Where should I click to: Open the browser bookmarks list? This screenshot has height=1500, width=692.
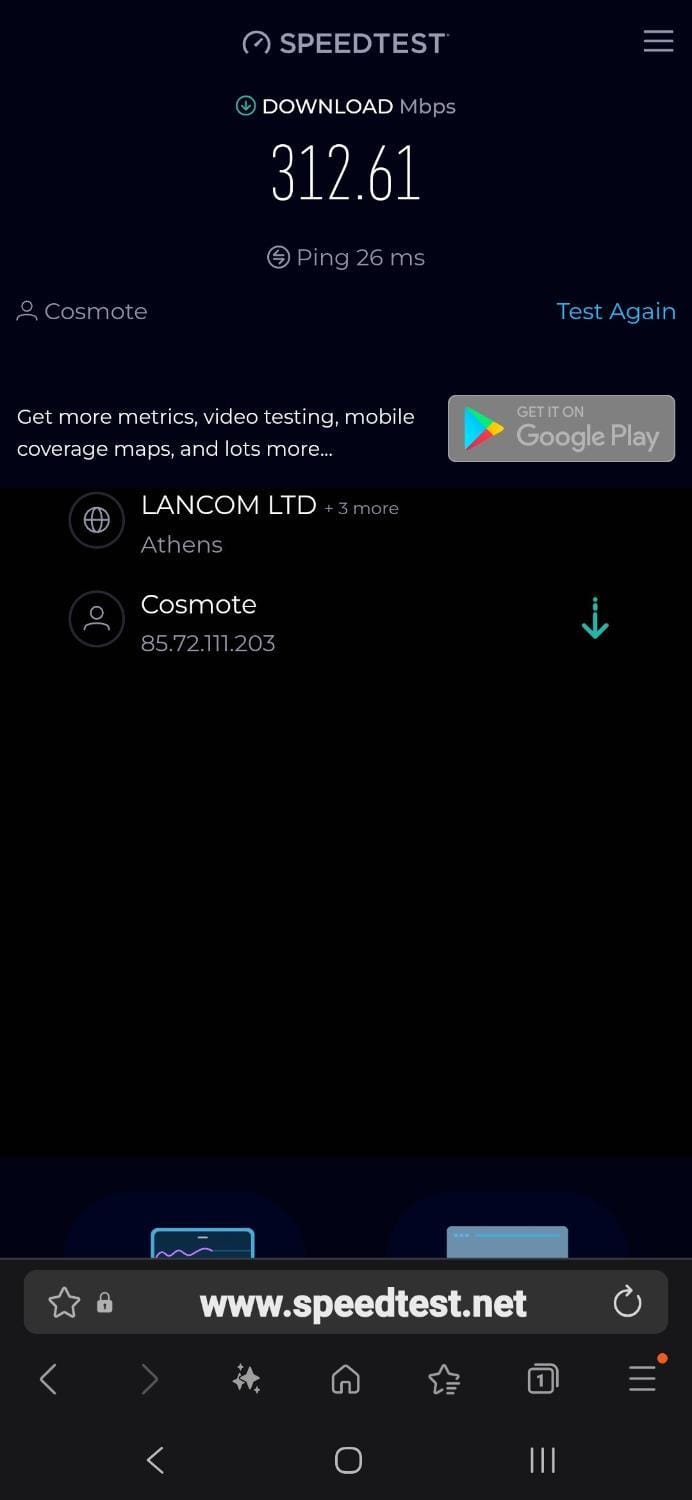coord(443,1380)
